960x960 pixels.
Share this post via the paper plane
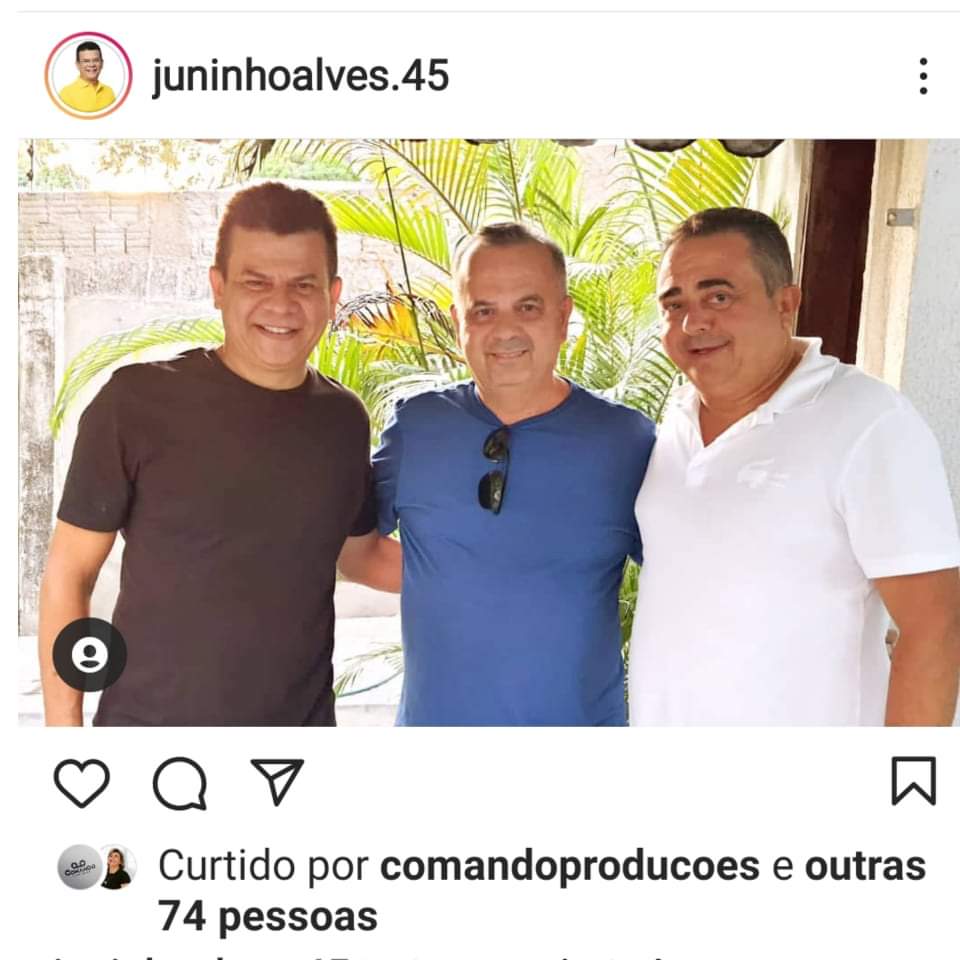point(277,782)
